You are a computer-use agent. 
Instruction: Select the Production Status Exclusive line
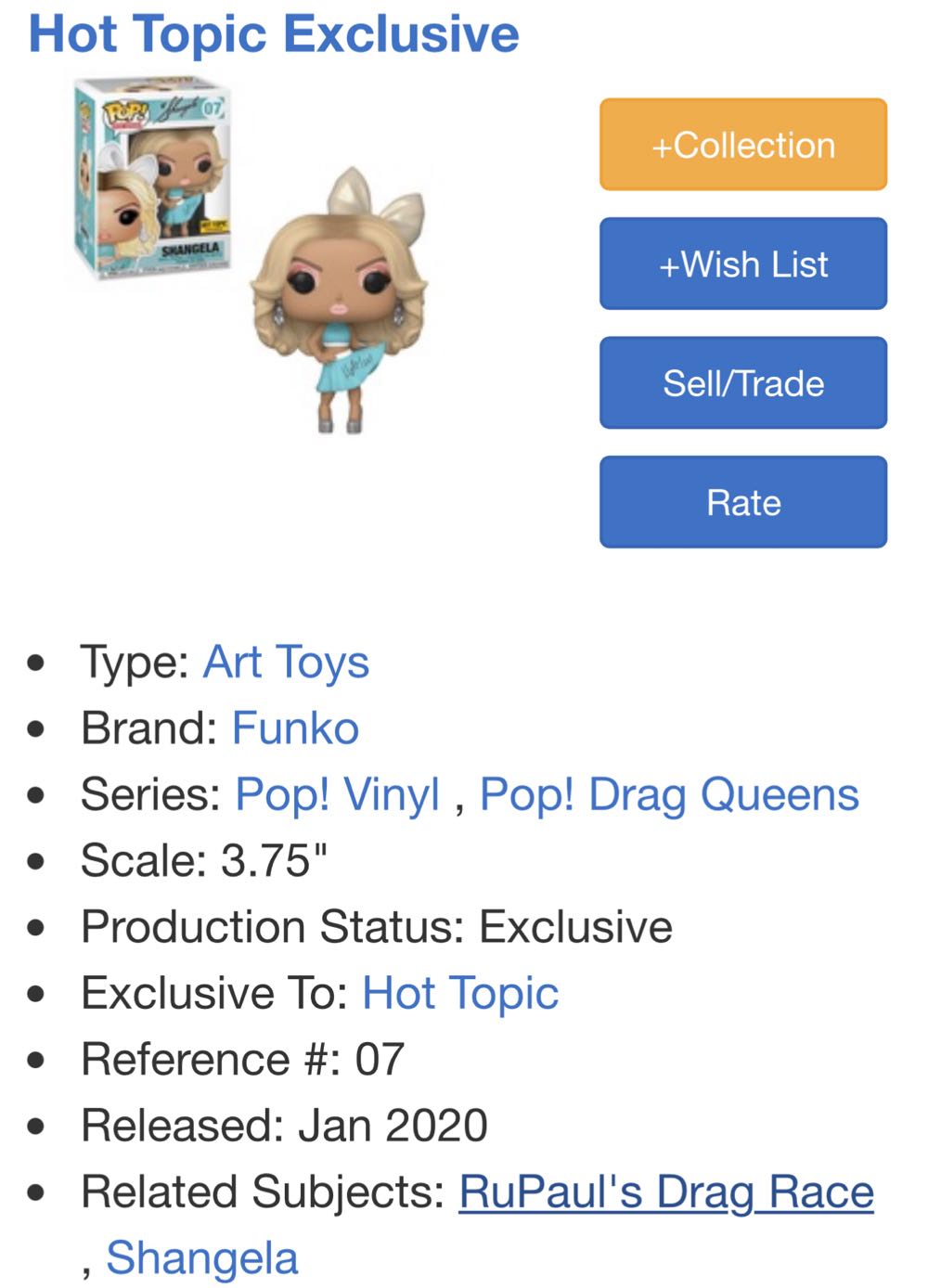pos(375,925)
